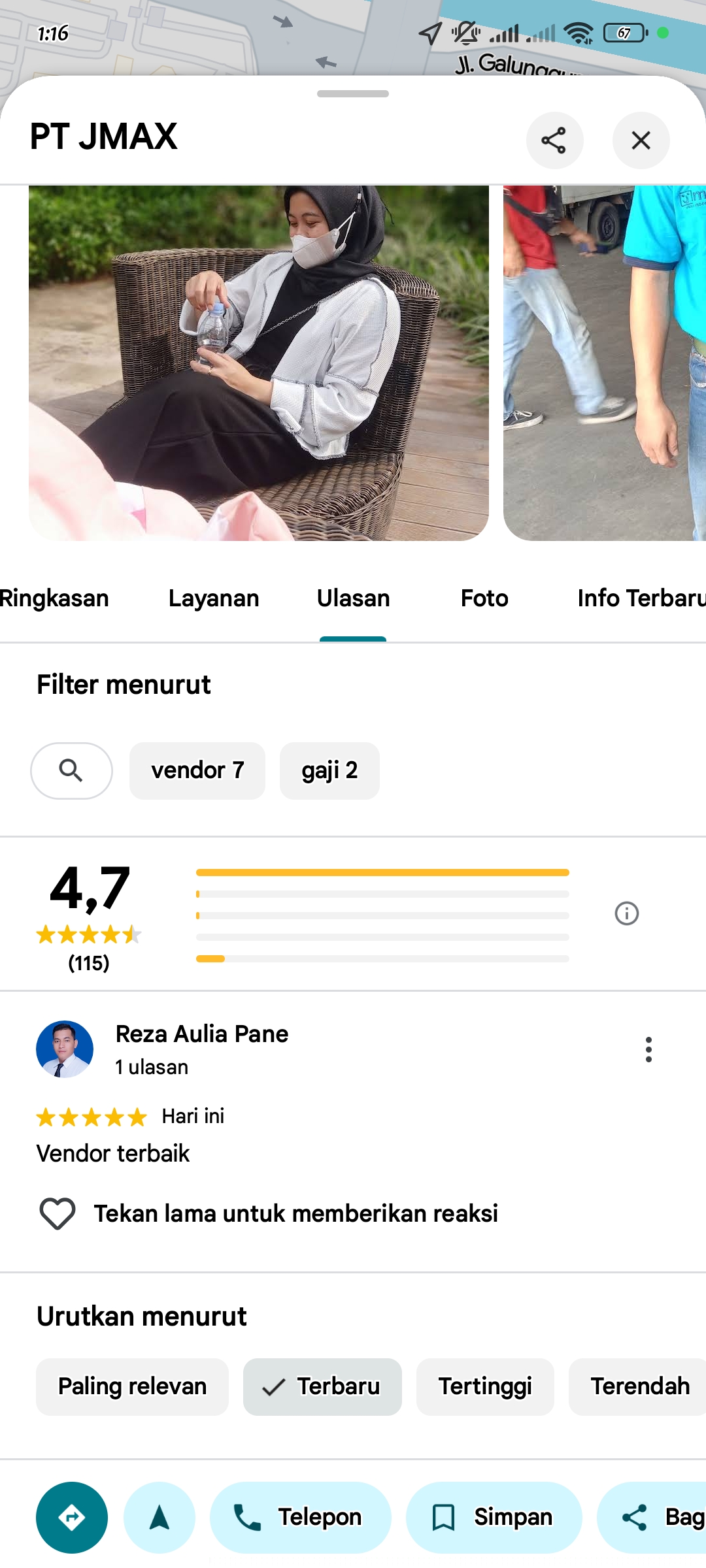Open photo of woman in wicker chair
Viewport: 706px width, 1568px height.
coord(258,363)
